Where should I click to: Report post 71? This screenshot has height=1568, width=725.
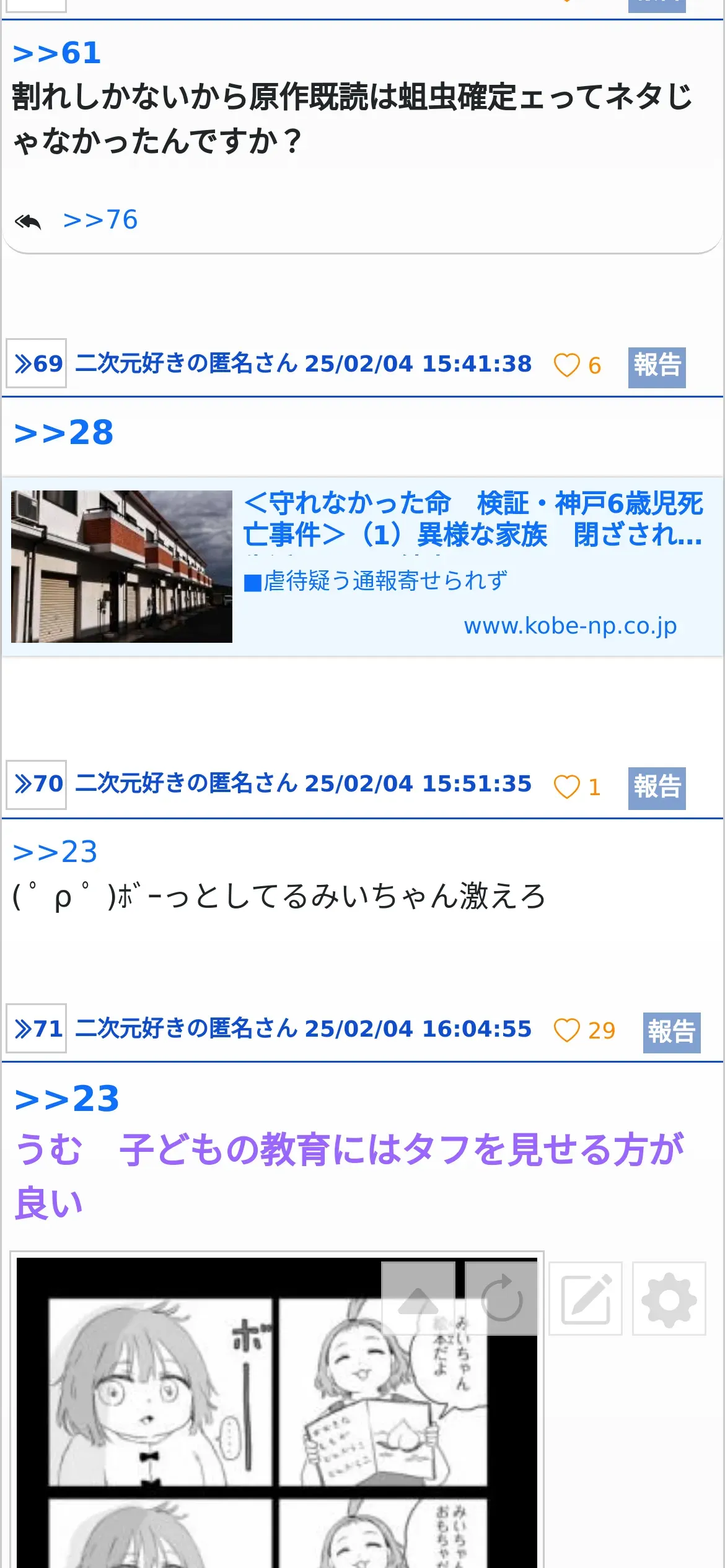pos(671,1032)
